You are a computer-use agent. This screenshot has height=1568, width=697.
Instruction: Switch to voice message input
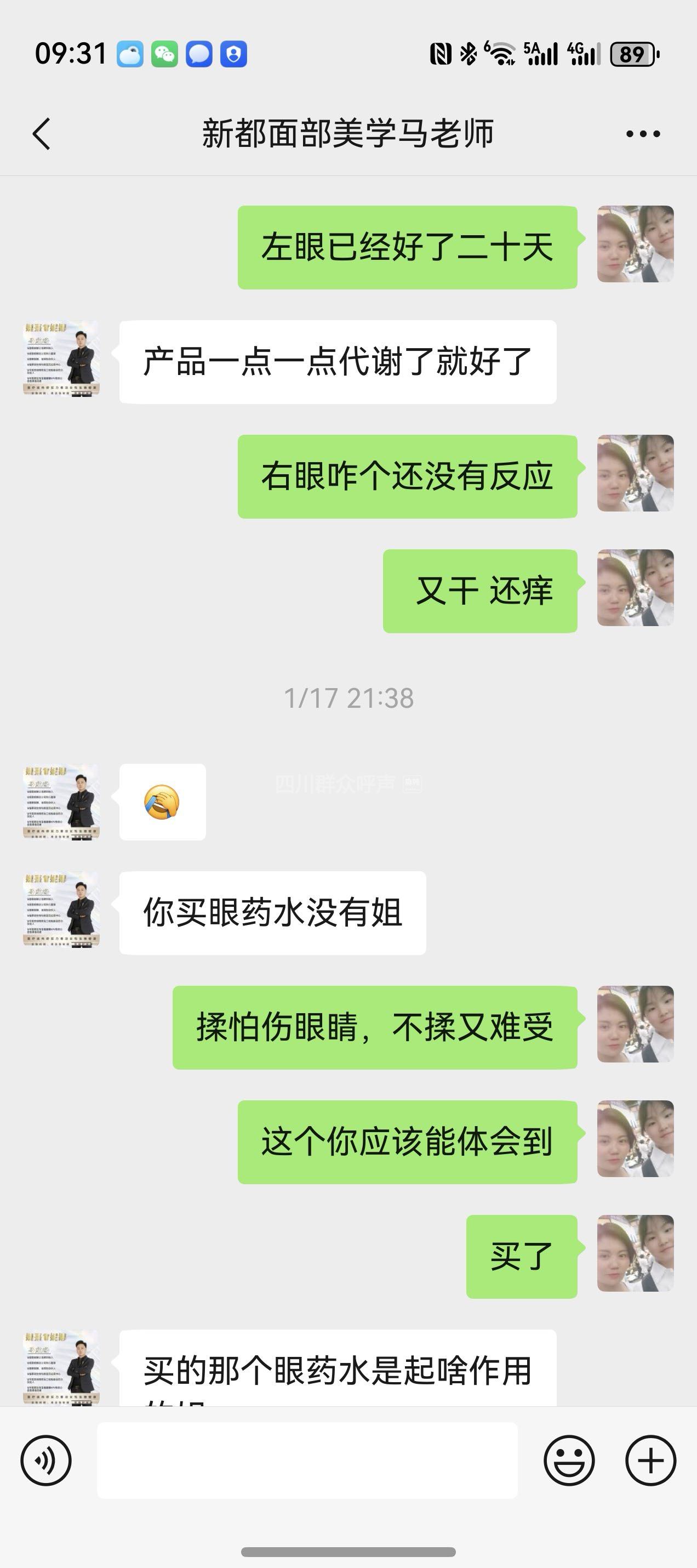[x=46, y=1460]
